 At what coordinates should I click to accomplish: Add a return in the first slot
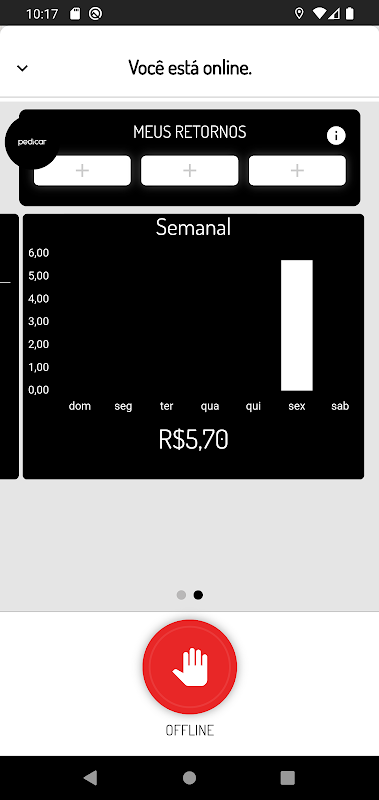point(82,170)
